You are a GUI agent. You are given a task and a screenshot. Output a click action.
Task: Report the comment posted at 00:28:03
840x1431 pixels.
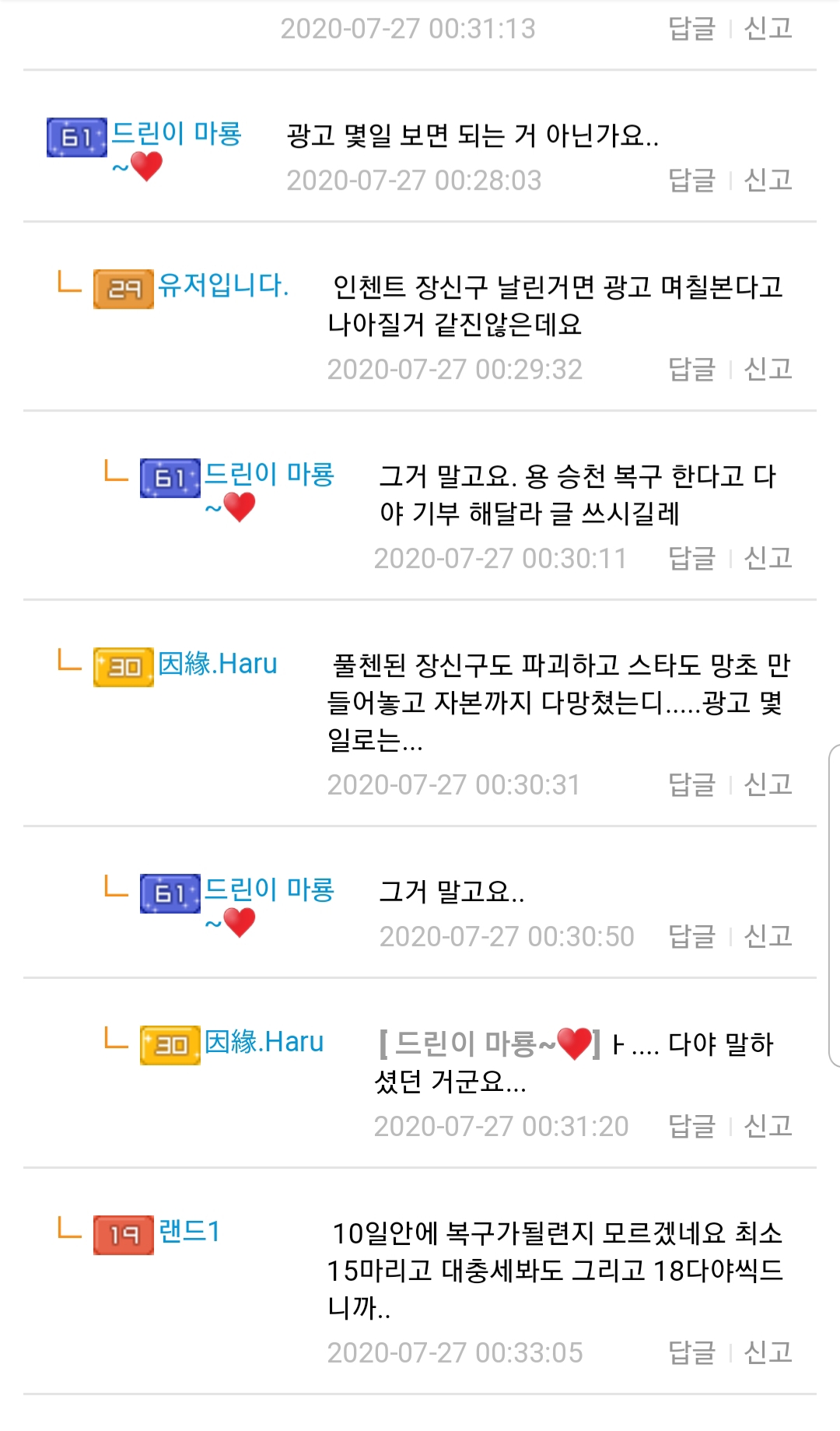point(768,181)
